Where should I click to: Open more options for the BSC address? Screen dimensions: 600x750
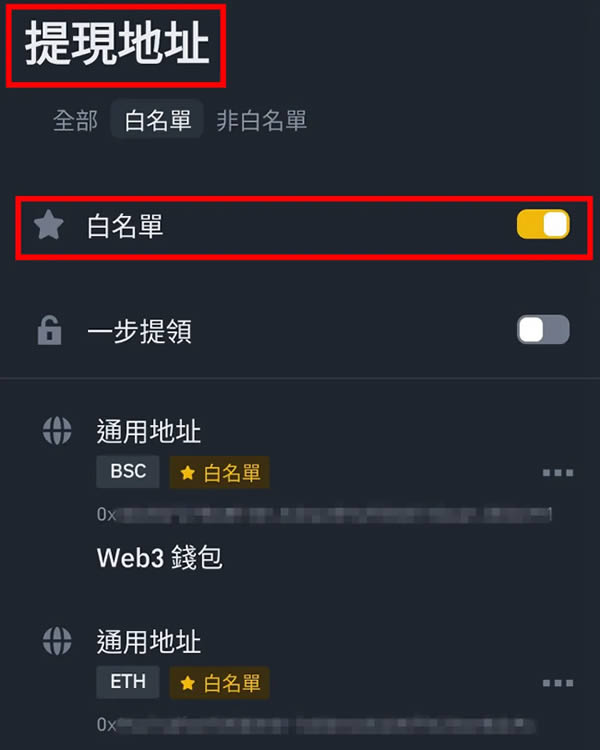click(557, 473)
